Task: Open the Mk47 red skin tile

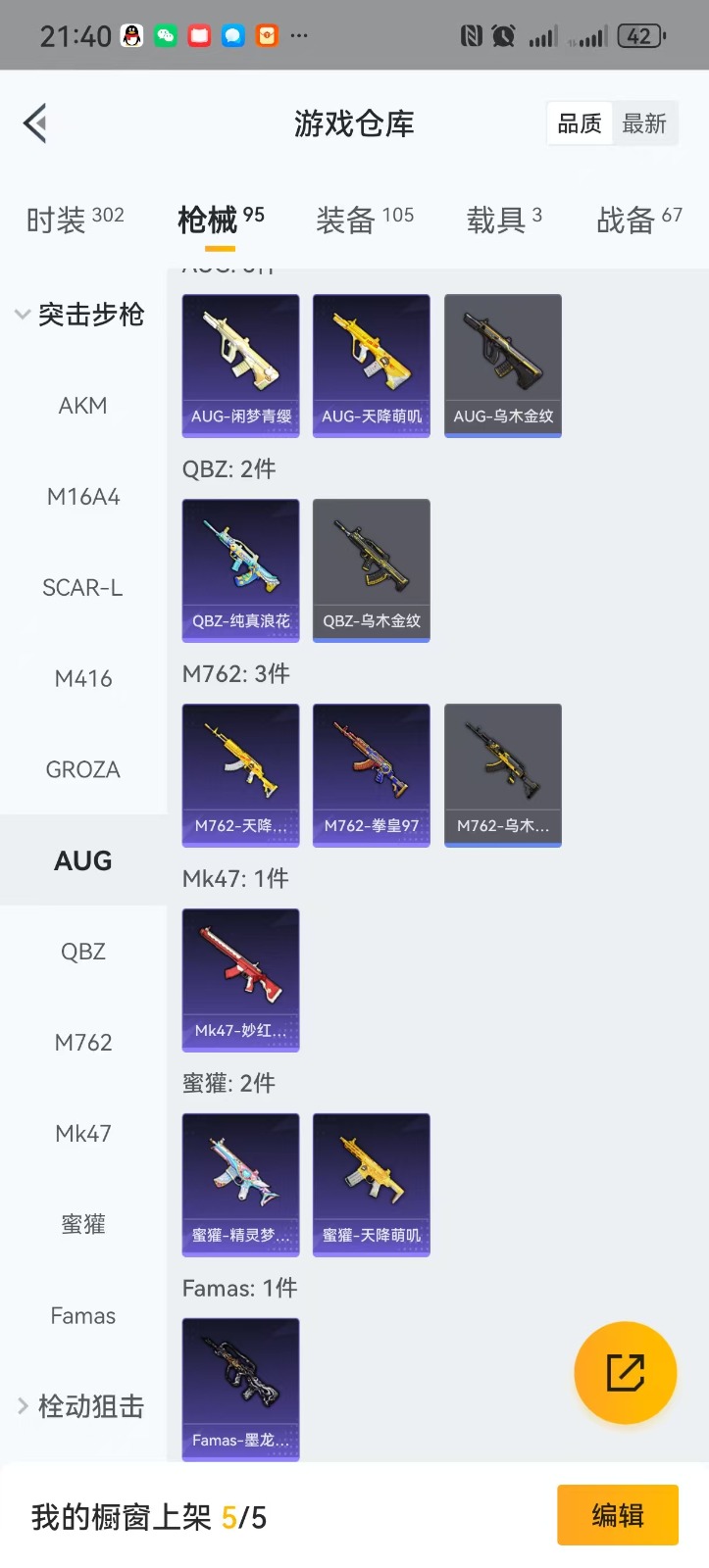Action: pyautogui.click(x=240, y=979)
